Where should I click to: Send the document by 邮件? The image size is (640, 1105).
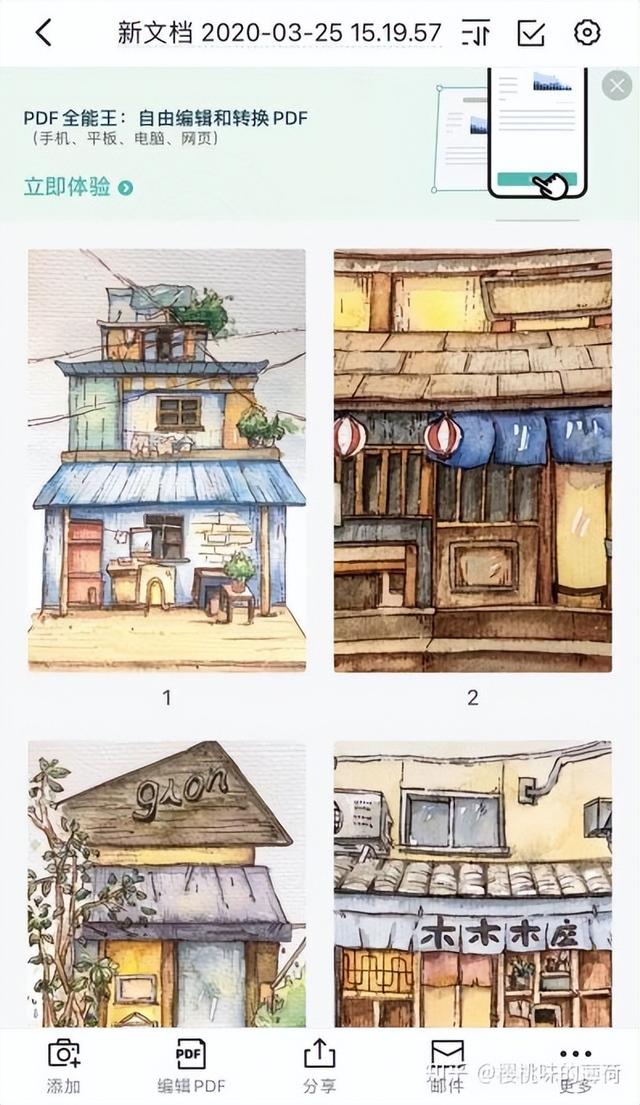(447, 1065)
